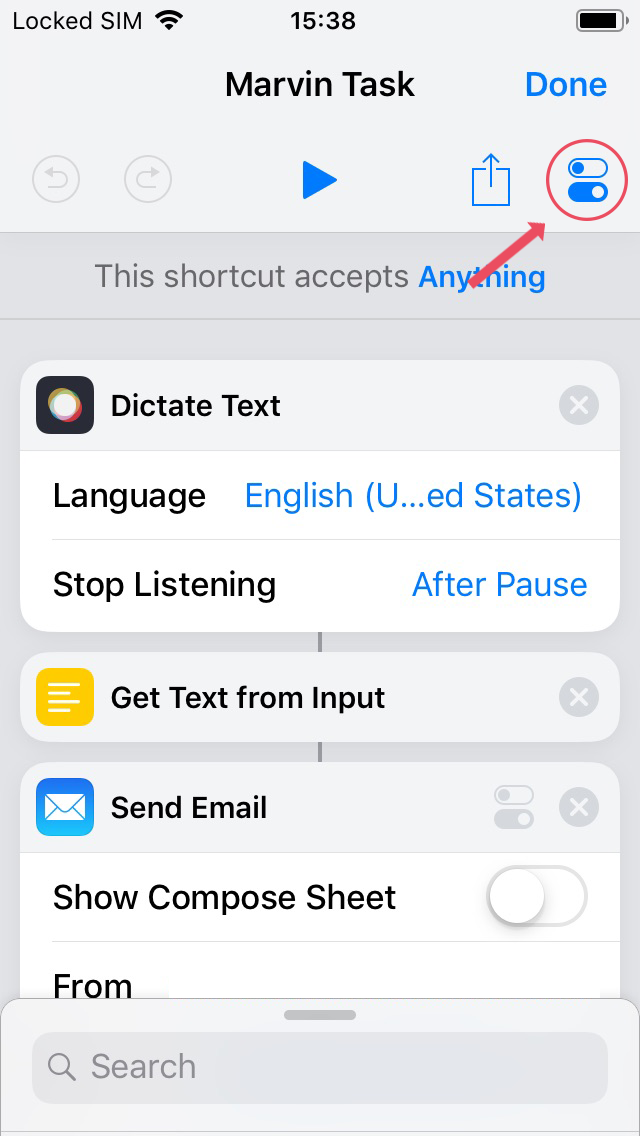This screenshot has height=1136, width=640.
Task: Remove the Send Email action
Action: tap(578, 807)
